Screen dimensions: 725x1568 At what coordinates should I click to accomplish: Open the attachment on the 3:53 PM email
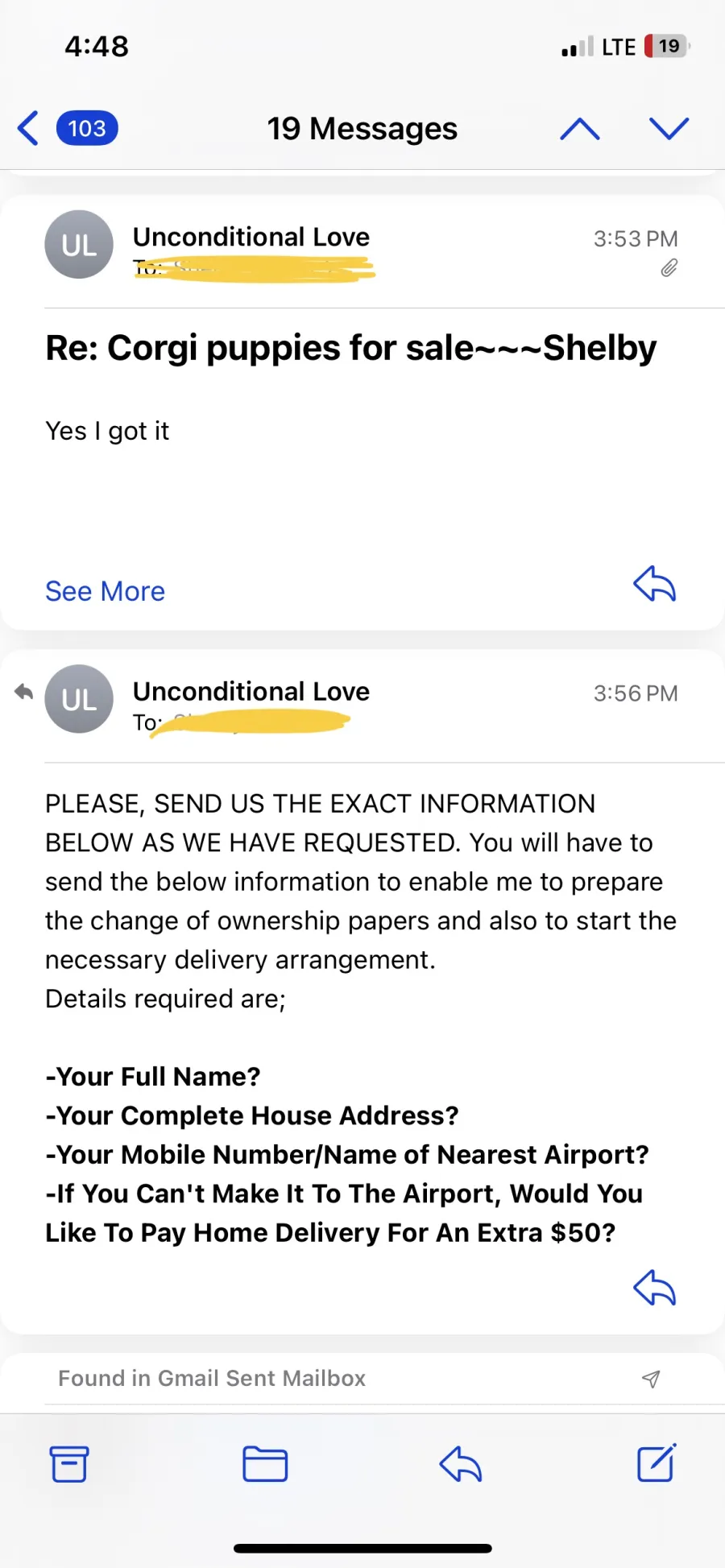669,268
